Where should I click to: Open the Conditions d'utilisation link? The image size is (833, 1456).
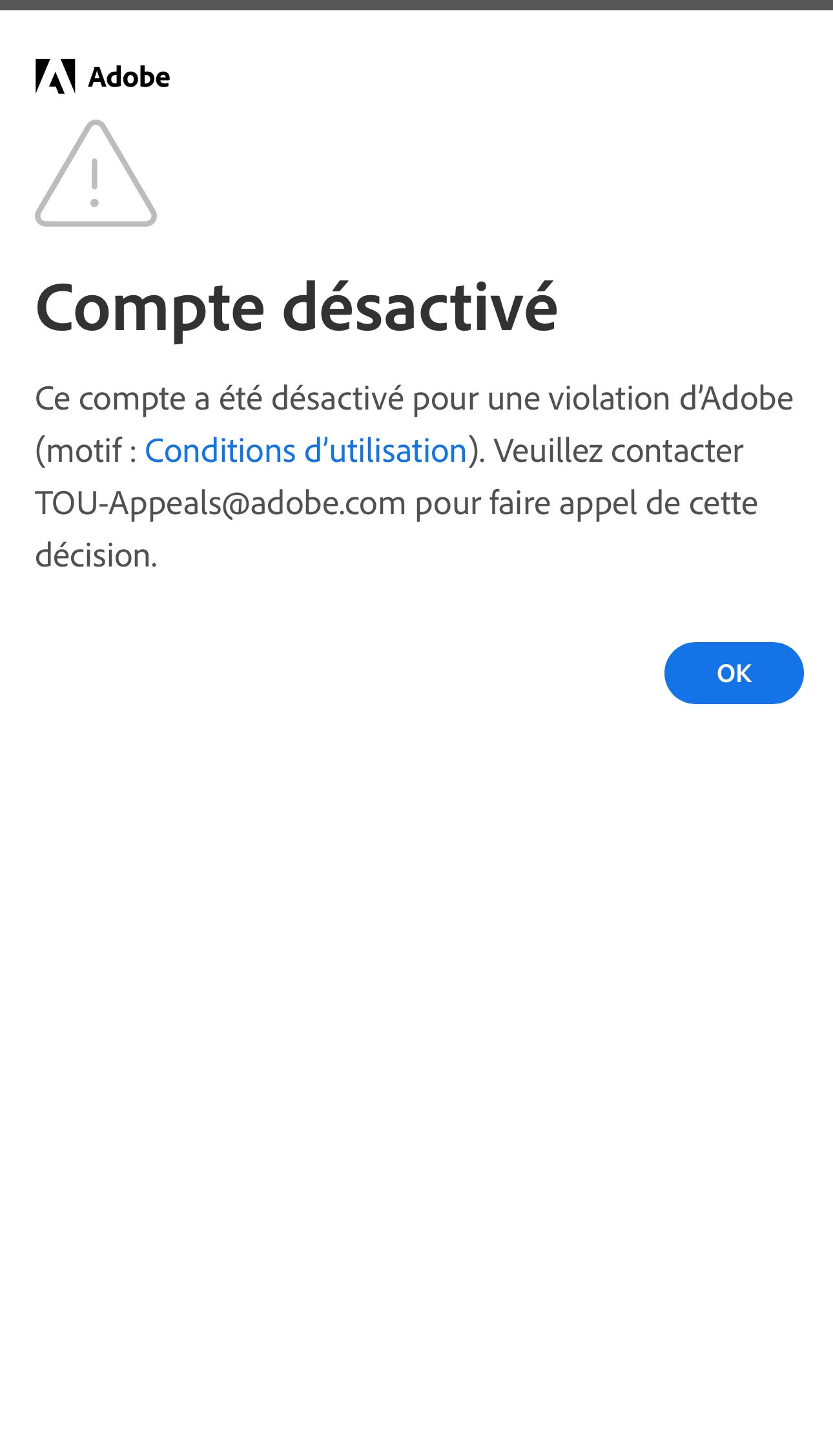[x=305, y=451]
